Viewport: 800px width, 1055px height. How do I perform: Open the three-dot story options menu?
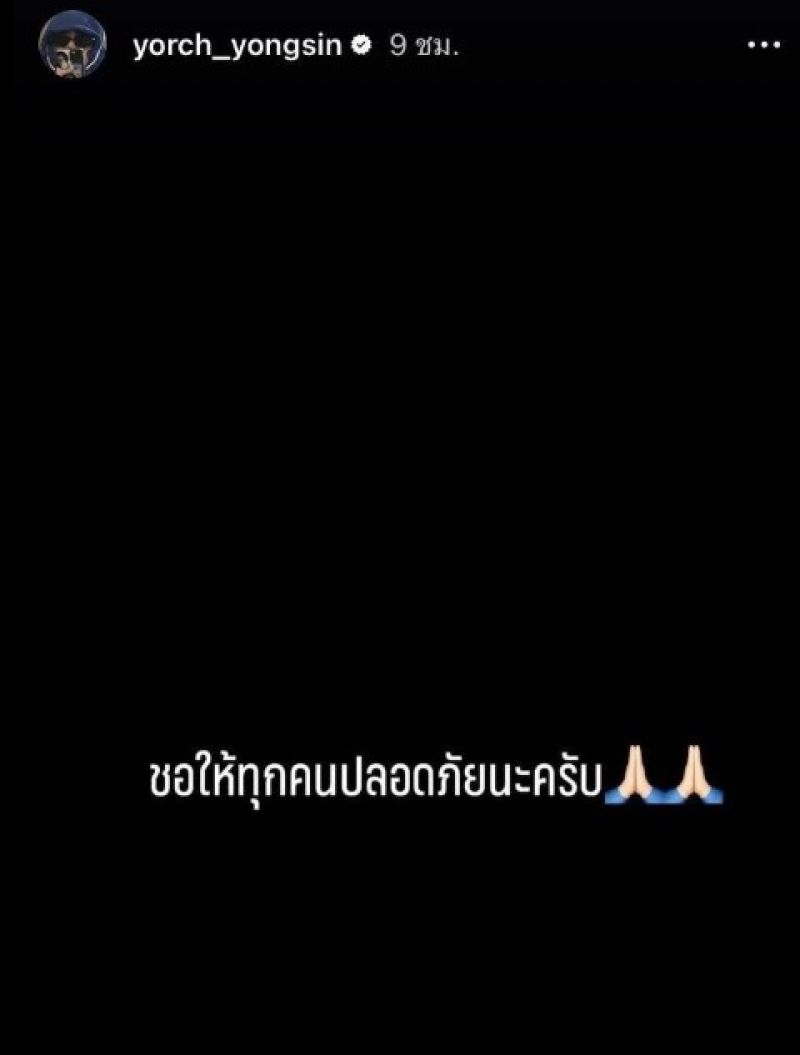click(764, 45)
